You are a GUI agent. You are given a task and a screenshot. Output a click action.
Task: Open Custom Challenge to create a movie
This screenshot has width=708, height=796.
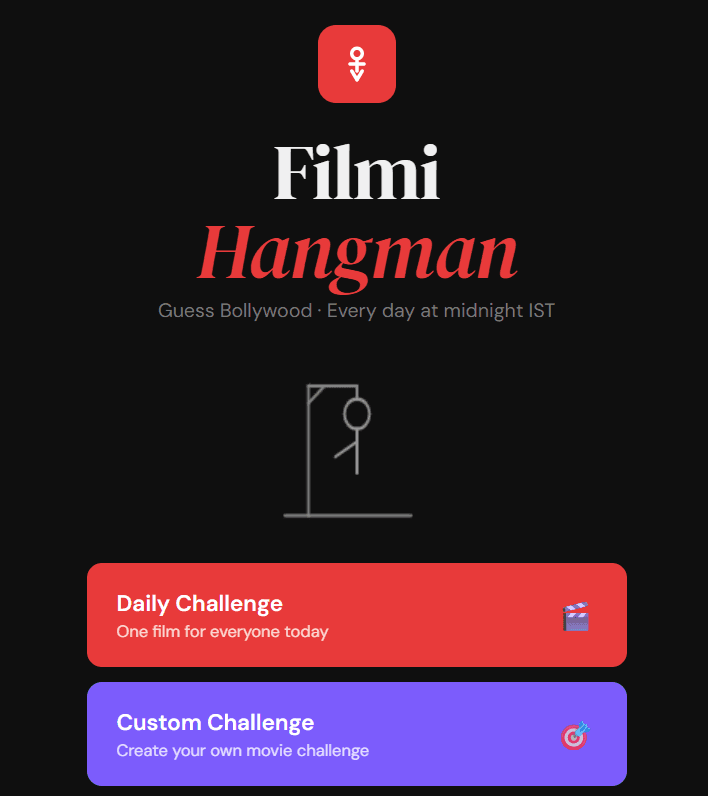tap(356, 734)
